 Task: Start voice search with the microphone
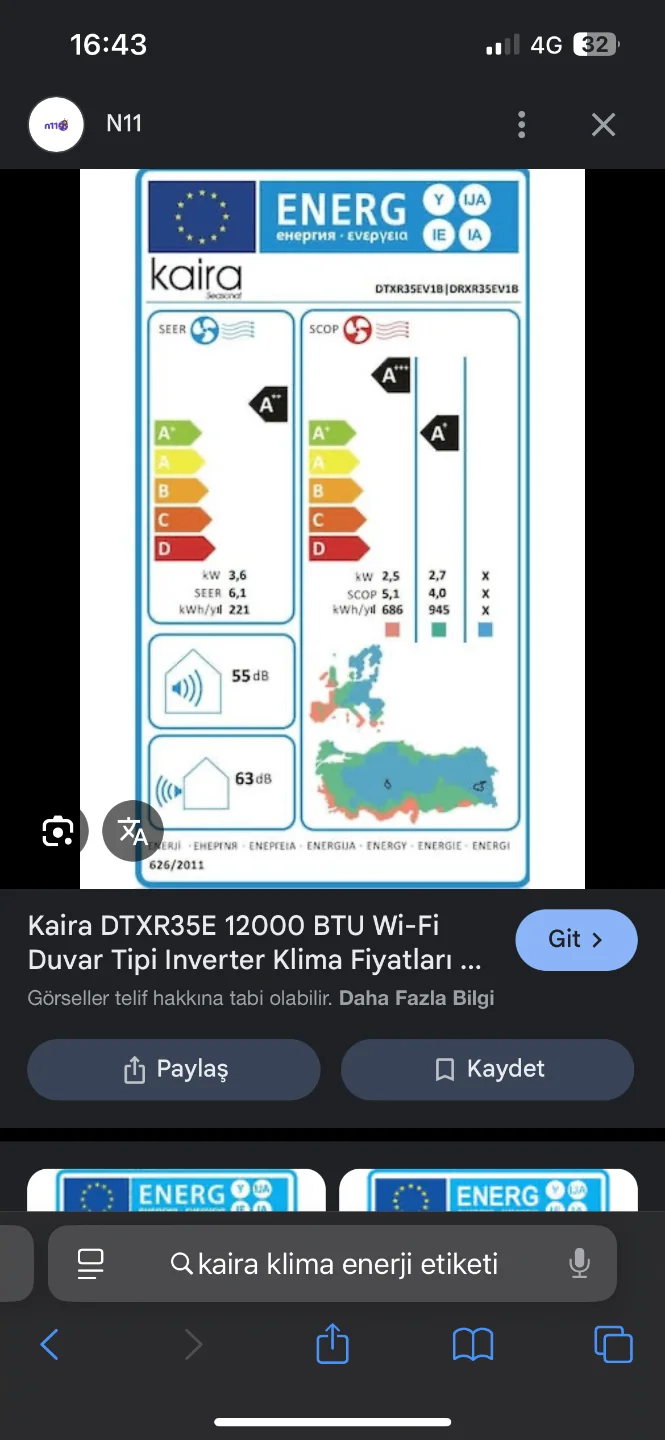[579, 1264]
